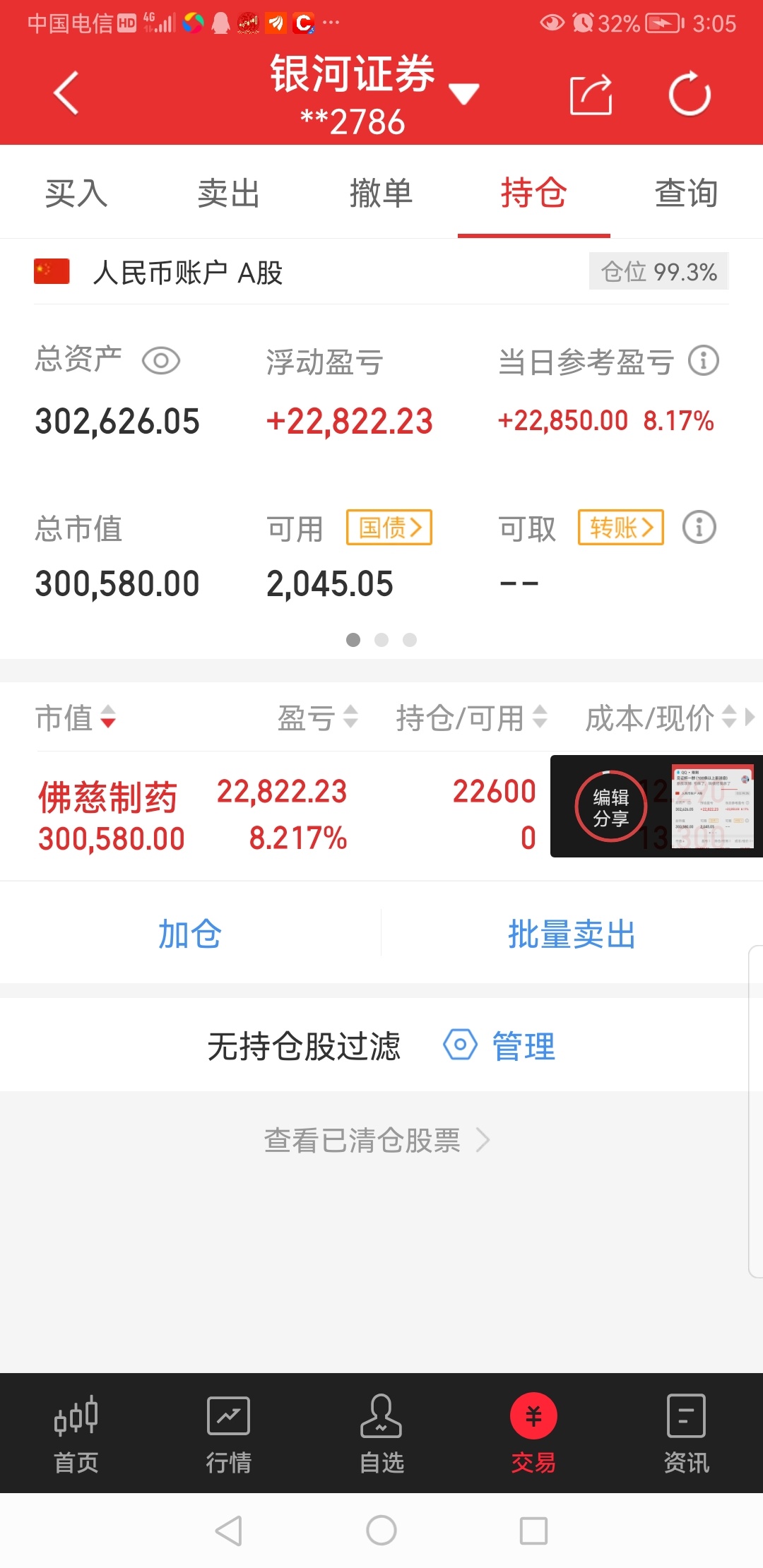Viewport: 763px width, 1568px height.
Task: Open 管理 for holdings filter
Action: pyautogui.click(x=499, y=1045)
